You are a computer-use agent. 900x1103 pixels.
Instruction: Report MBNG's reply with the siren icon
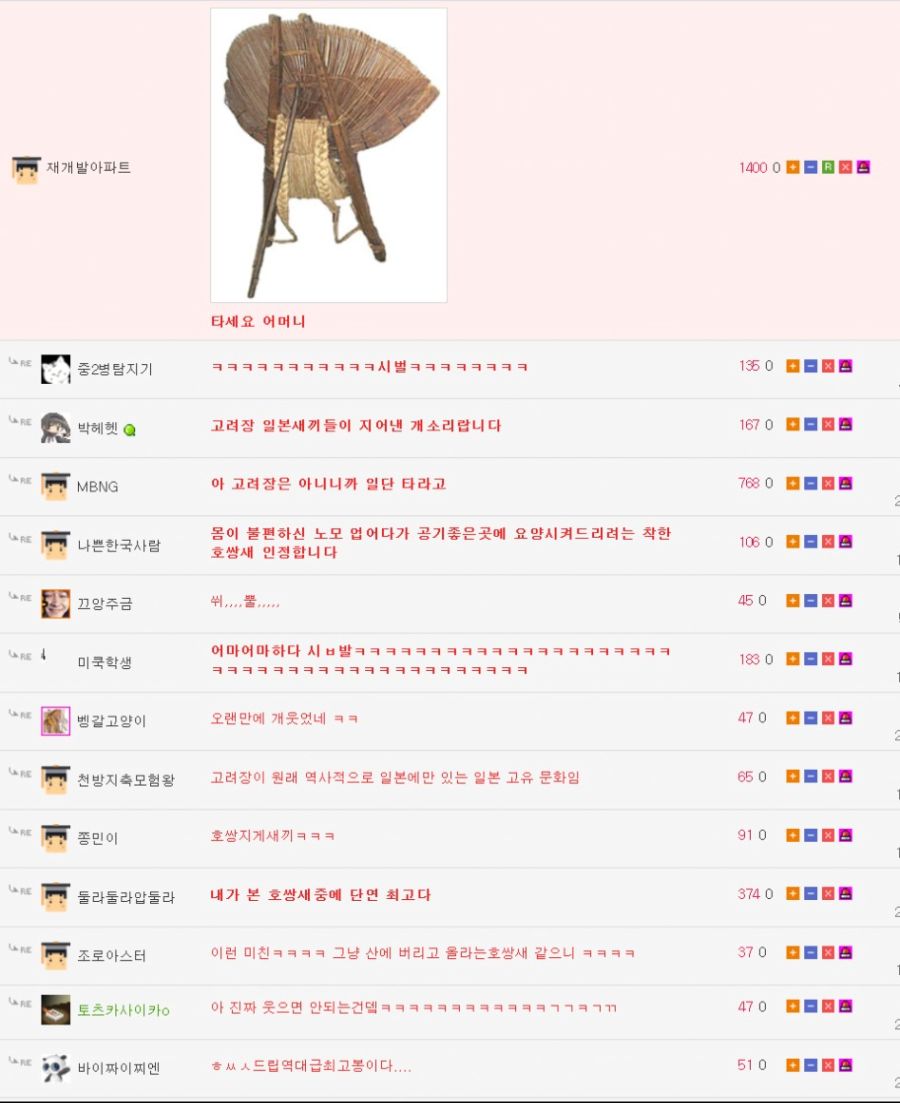845,483
